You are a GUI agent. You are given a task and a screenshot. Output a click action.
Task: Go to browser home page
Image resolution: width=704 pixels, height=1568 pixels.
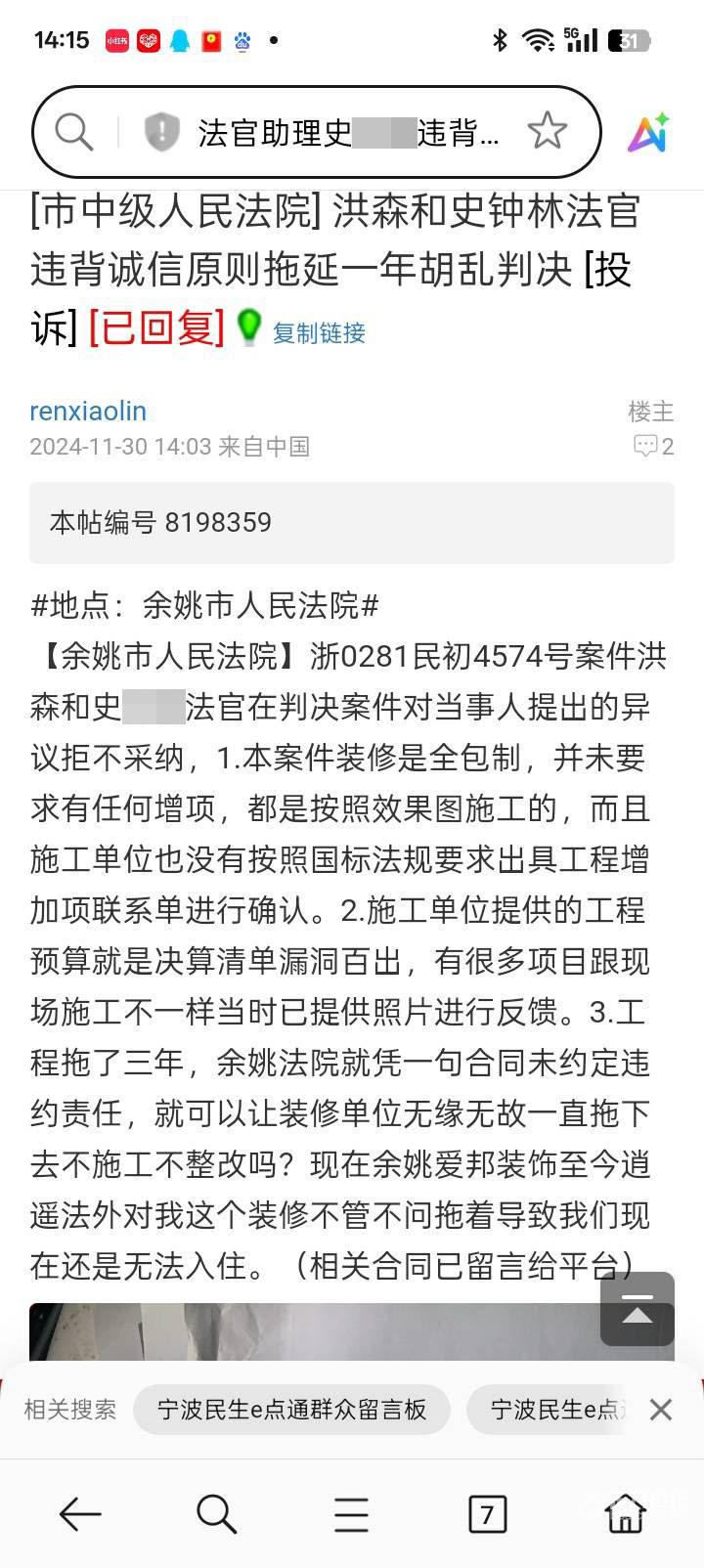[x=625, y=1514]
